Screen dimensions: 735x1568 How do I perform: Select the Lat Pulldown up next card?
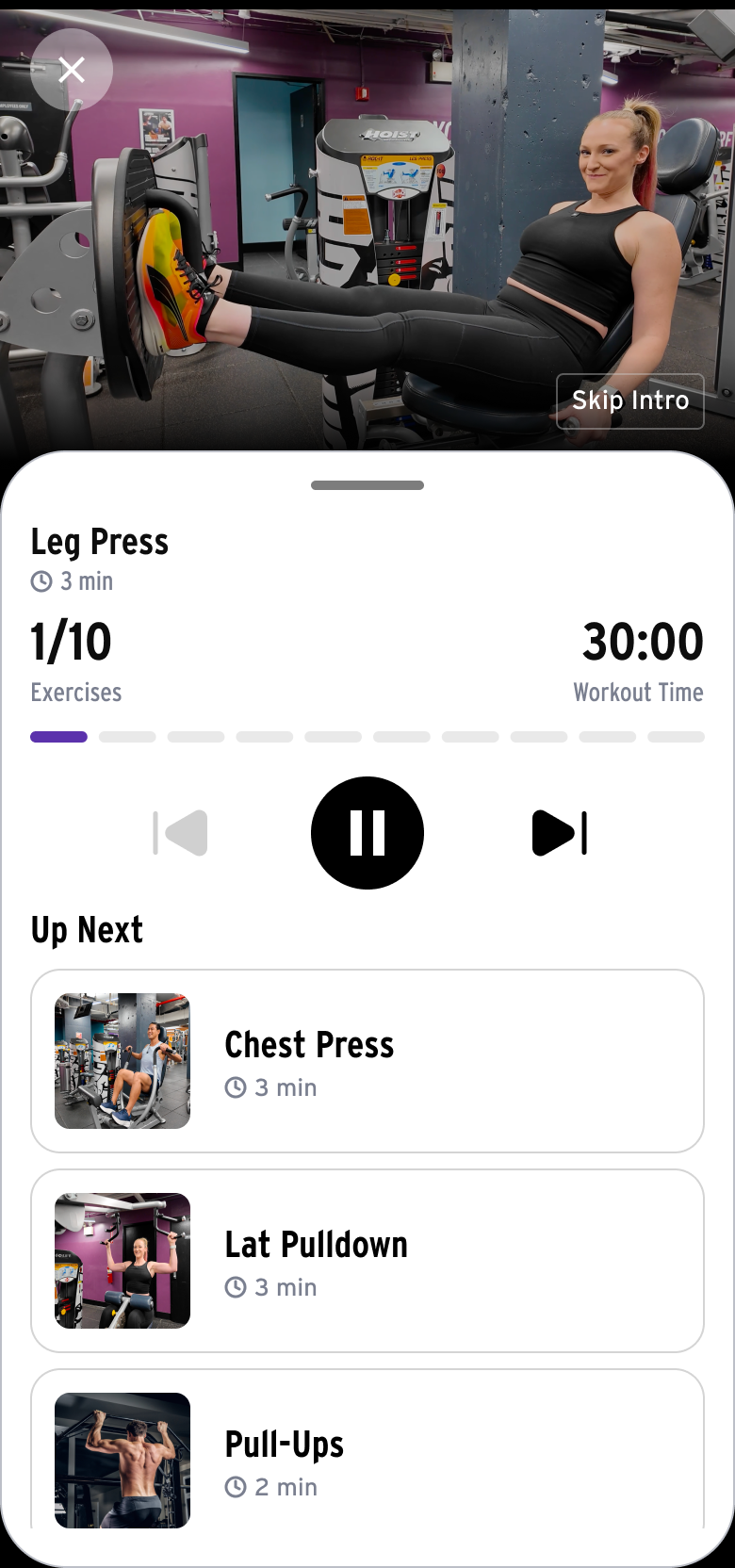tap(367, 1261)
